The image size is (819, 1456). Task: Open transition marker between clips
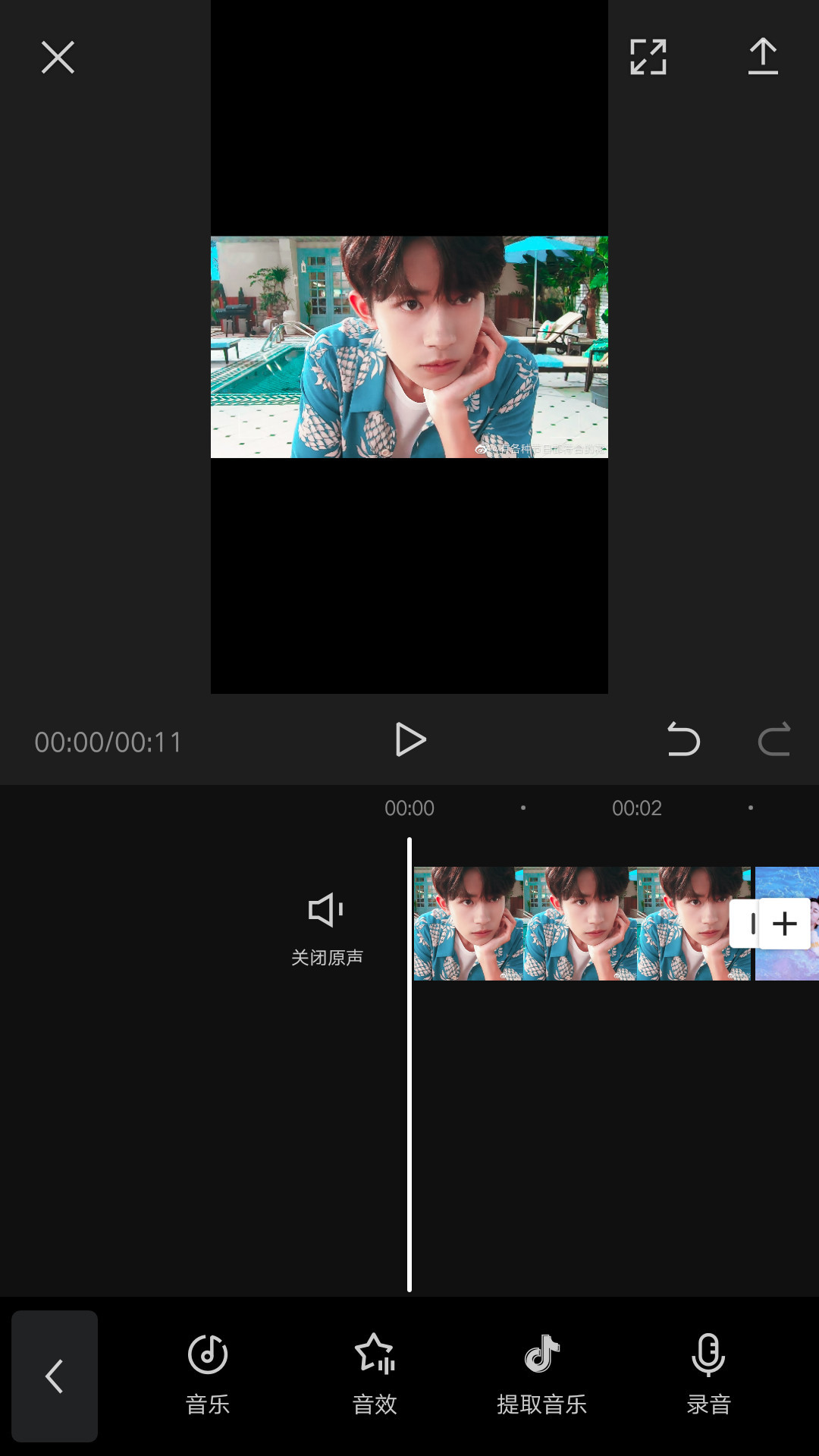(748, 924)
